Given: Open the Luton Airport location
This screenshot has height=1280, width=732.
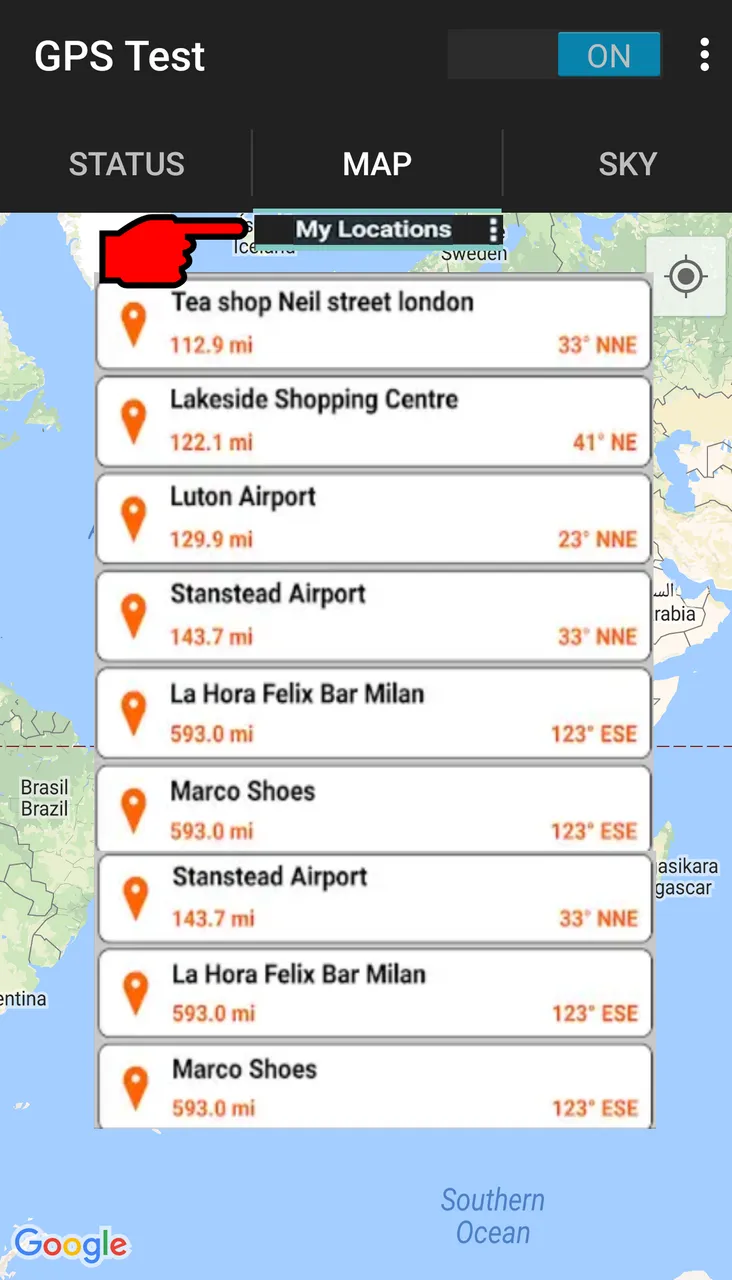Looking at the screenshot, I should (373, 517).
